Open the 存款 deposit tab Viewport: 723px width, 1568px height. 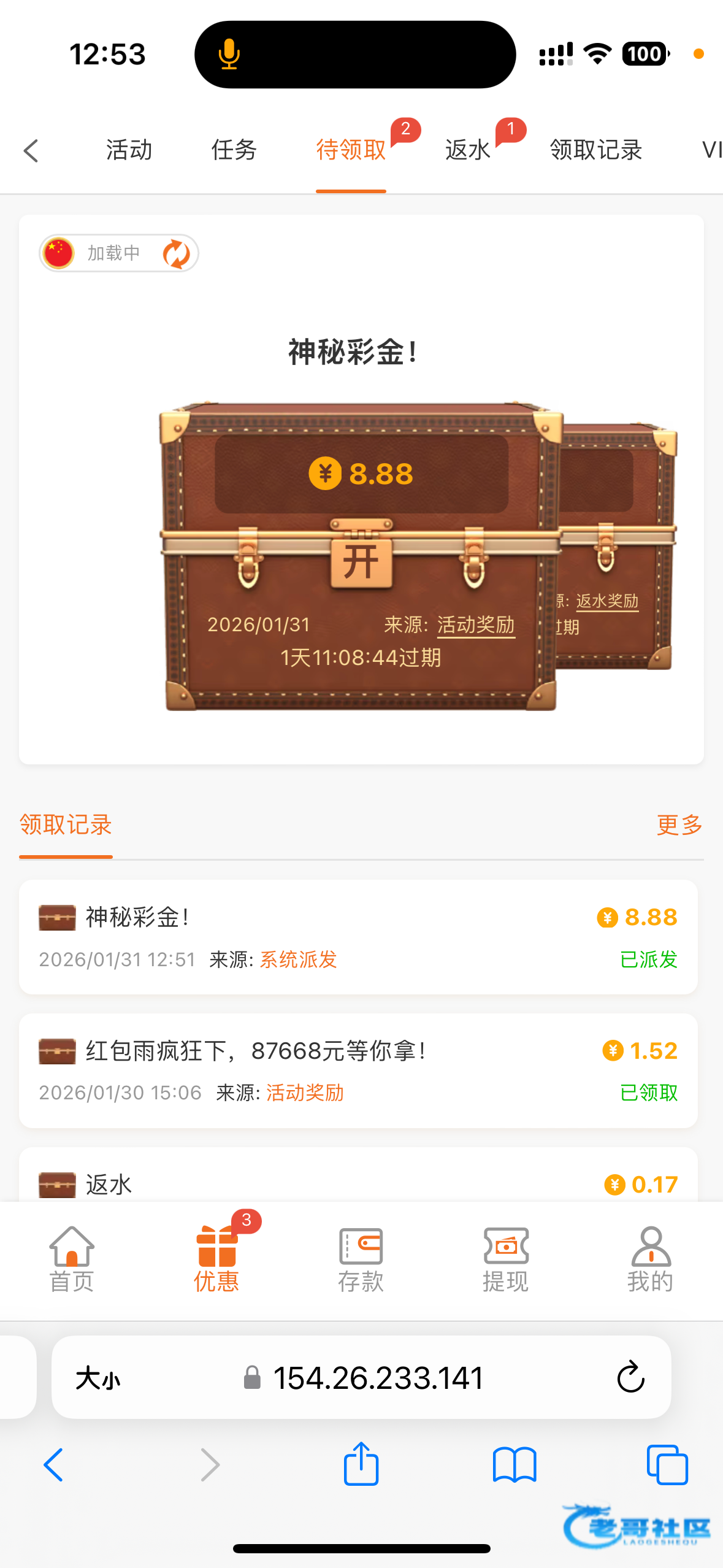(x=361, y=1259)
